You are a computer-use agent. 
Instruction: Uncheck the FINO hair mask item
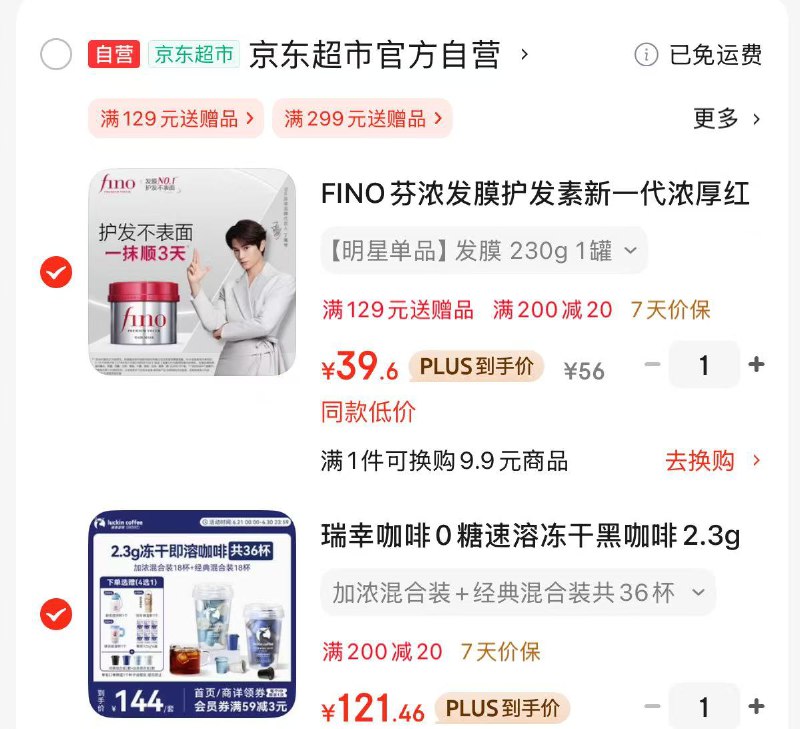click(56, 272)
